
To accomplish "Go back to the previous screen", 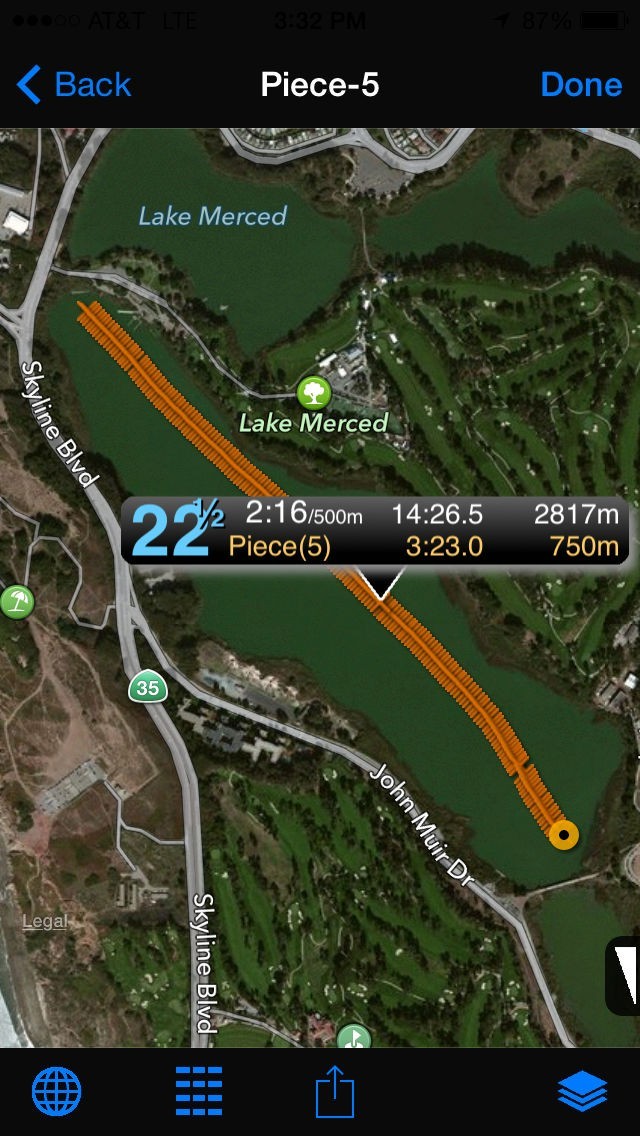I will pos(74,85).
